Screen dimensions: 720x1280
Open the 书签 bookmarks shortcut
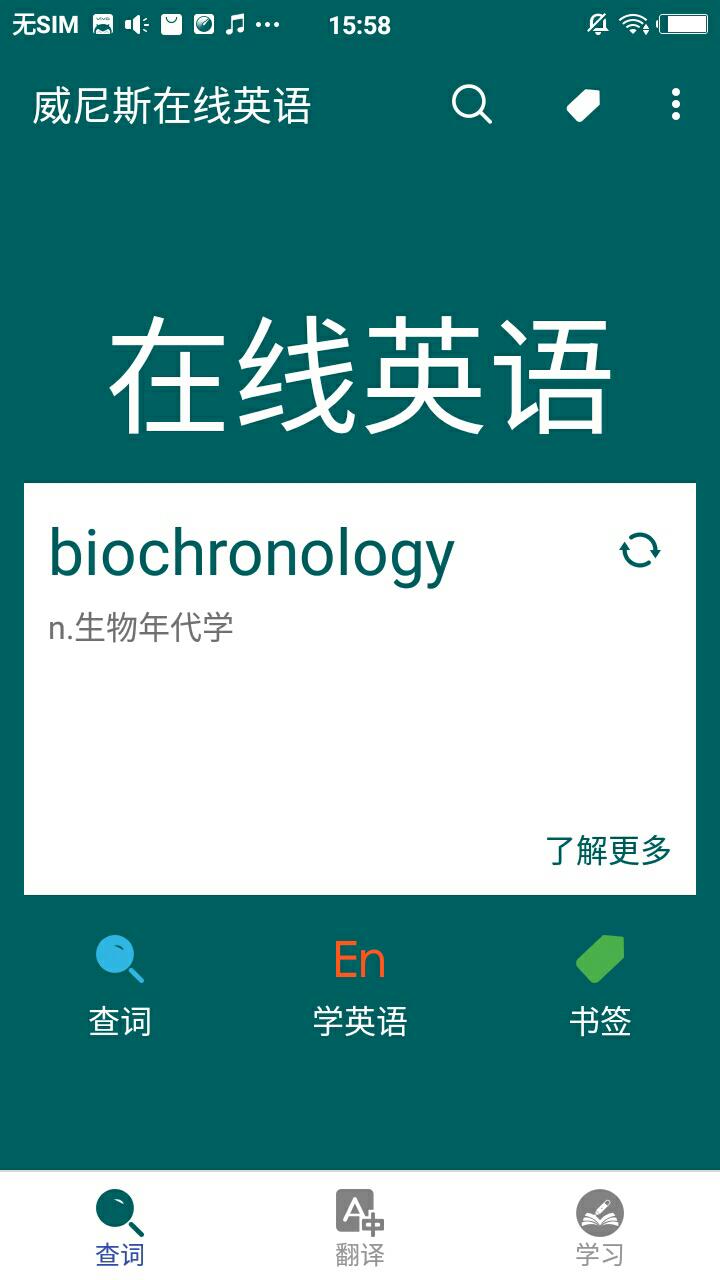pyautogui.click(x=600, y=985)
